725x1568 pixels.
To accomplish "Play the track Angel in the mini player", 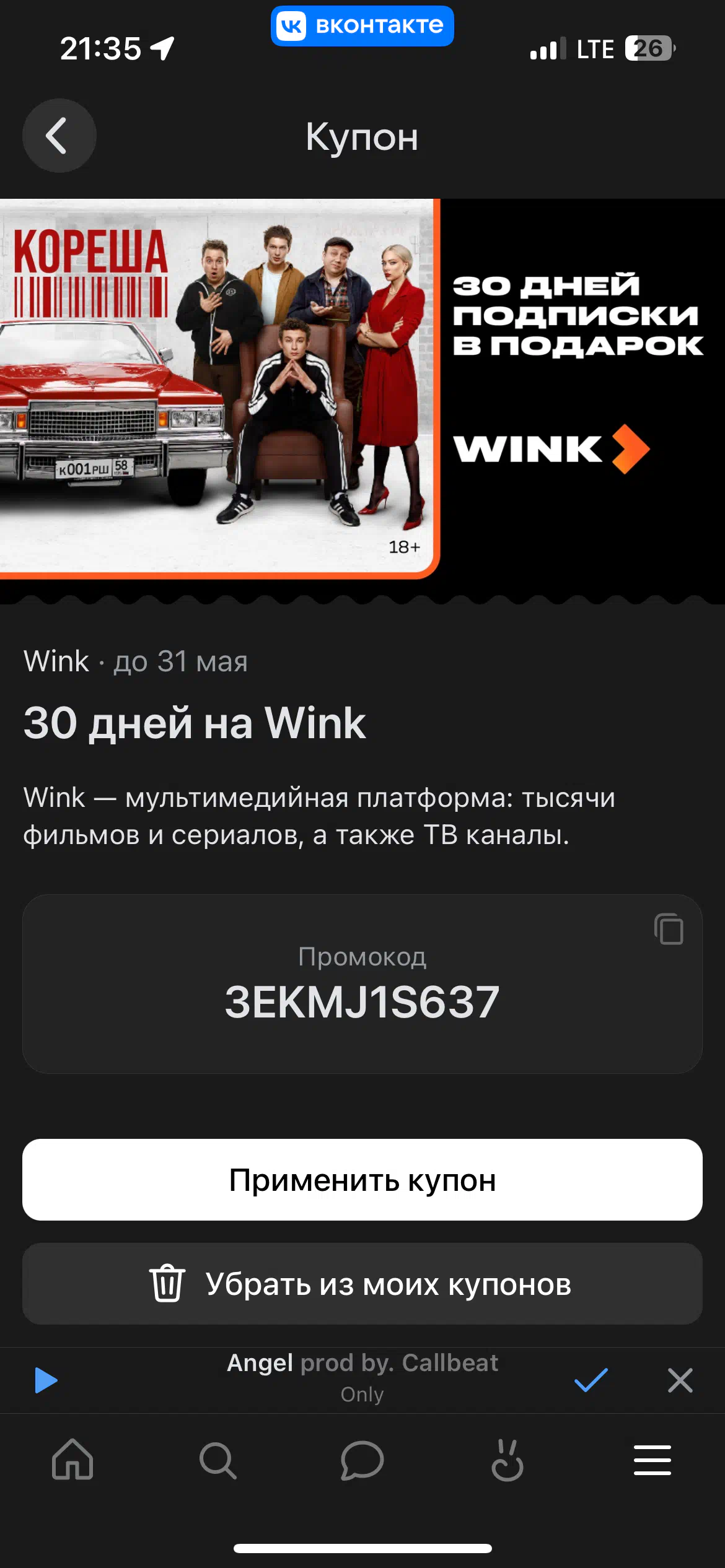I will [46, 1380].
